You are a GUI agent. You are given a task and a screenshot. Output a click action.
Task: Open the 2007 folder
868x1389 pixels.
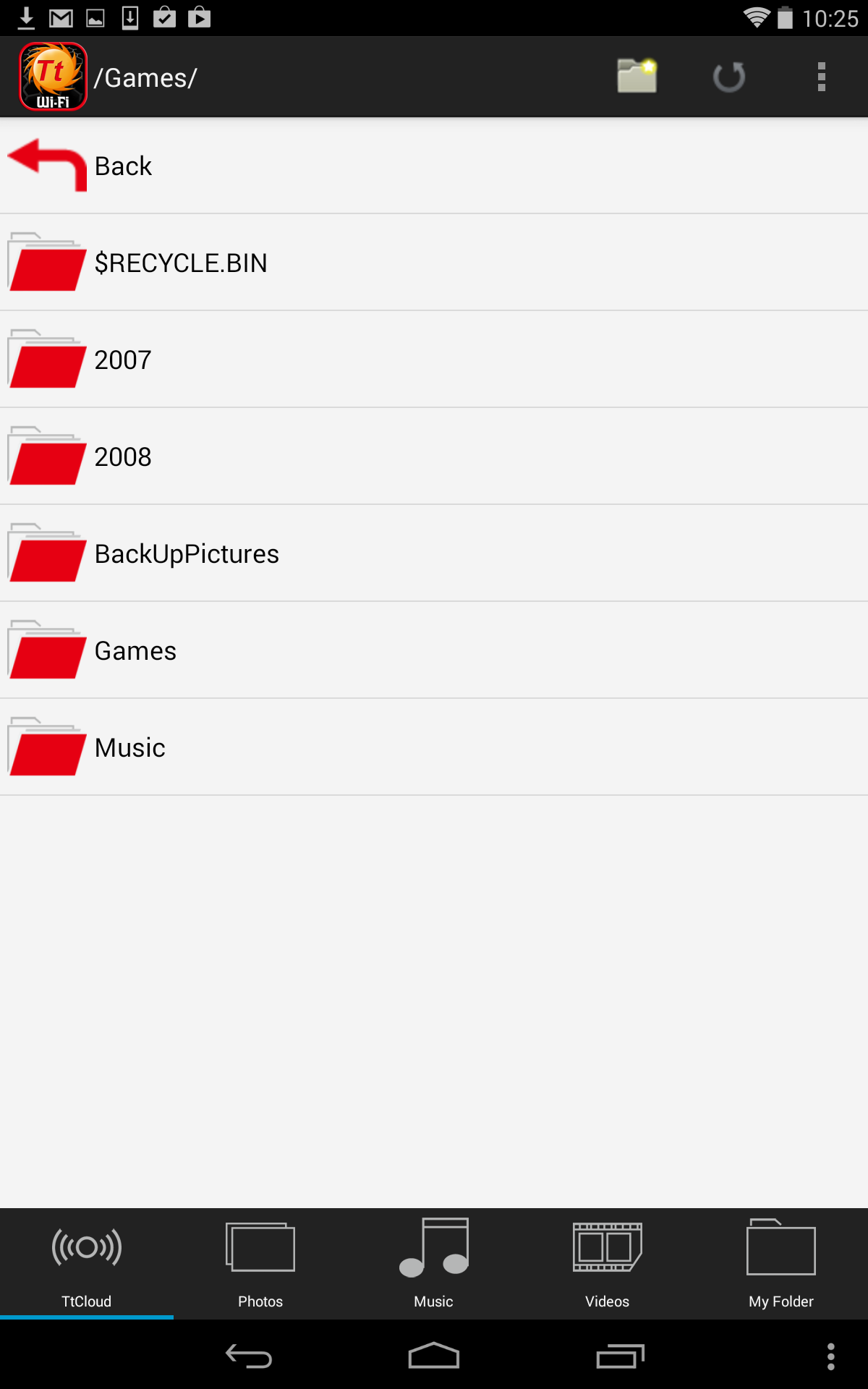tap(434, 360)
